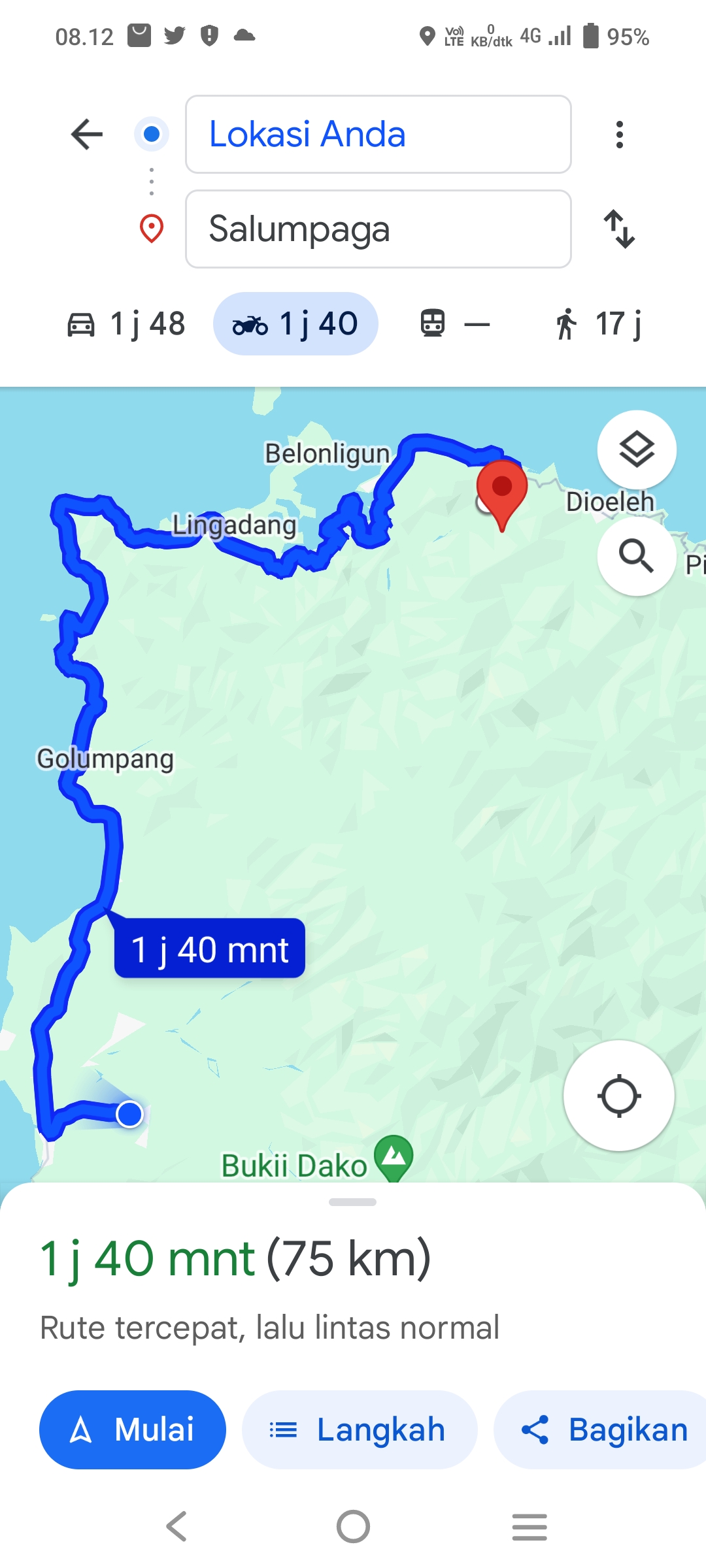Image resolution: width=706 pixels, height=1568 pixels.
Task: Switch to public transit mode
Action: (x=455, y=324)
